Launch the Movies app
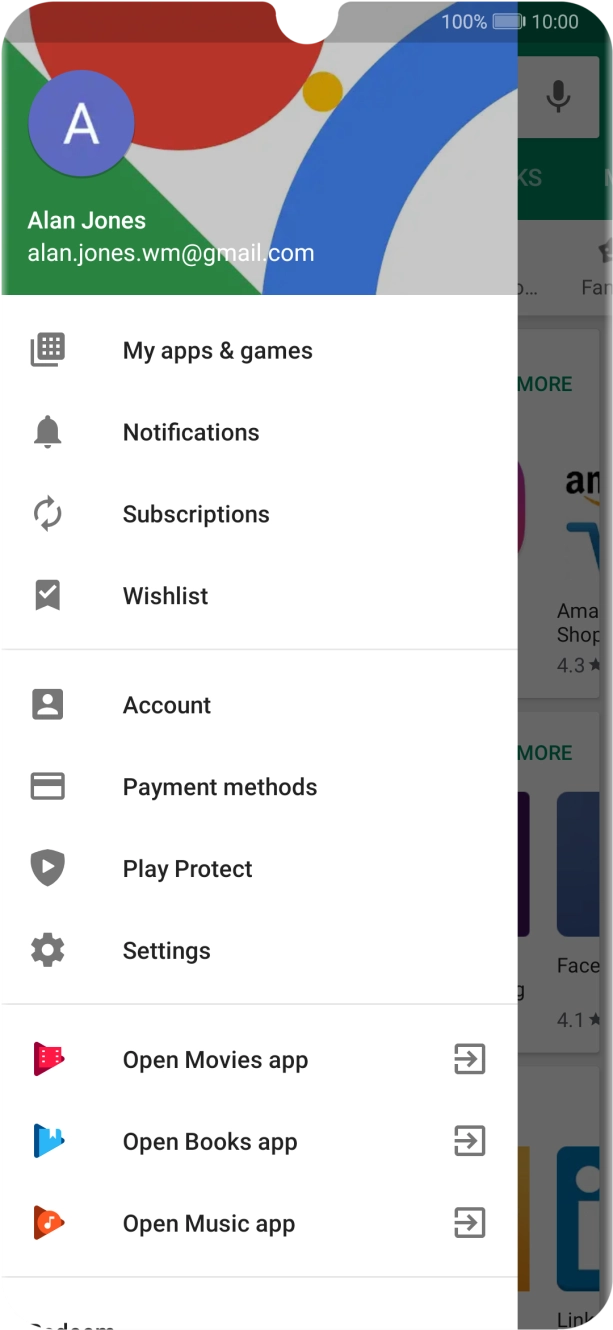Viewport: 613px width, 1330px height. pyautogui.click(x=215, y=1060)
